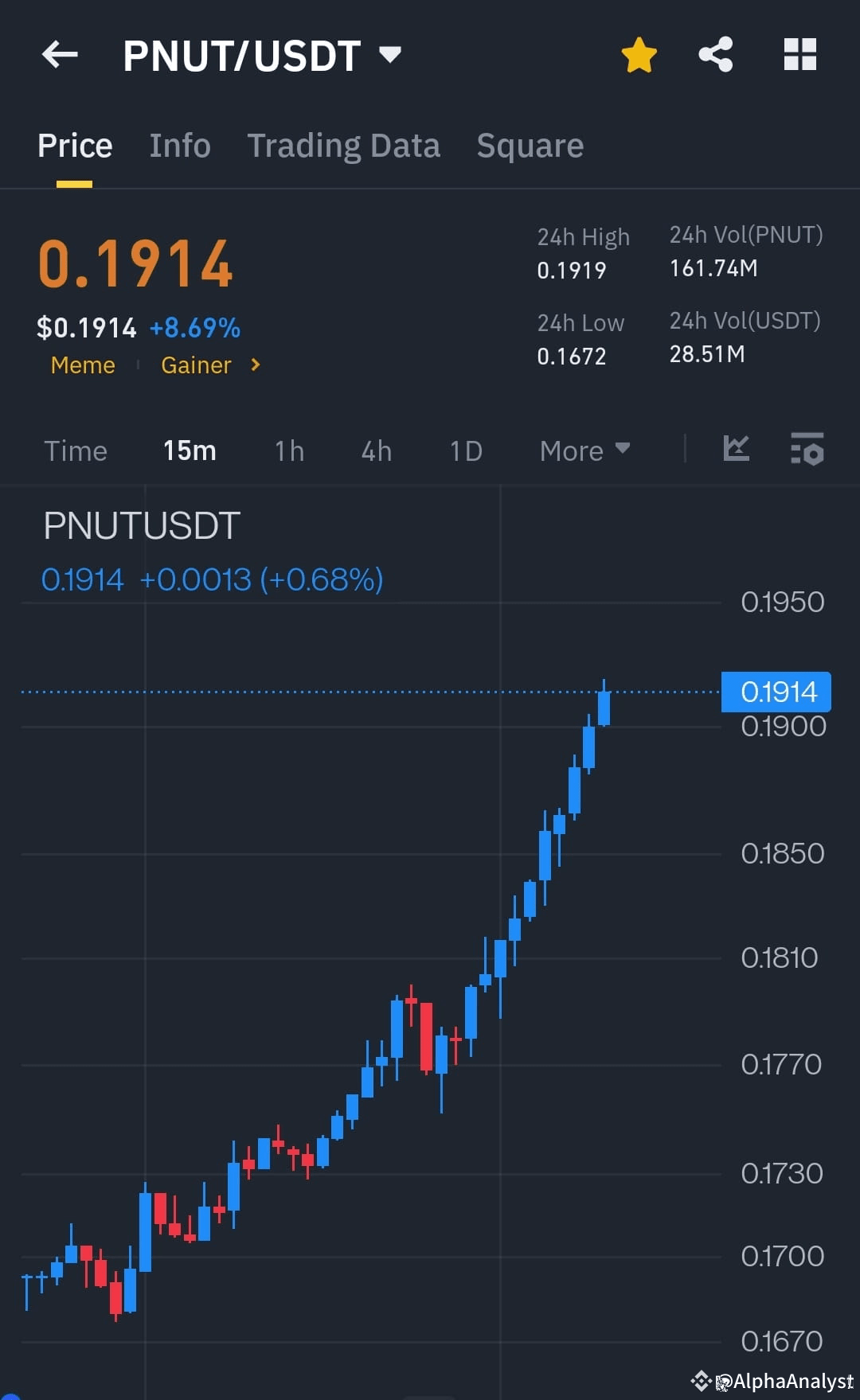
Task: Toggle PNUT off the favorites star
Action: point(639,54)
